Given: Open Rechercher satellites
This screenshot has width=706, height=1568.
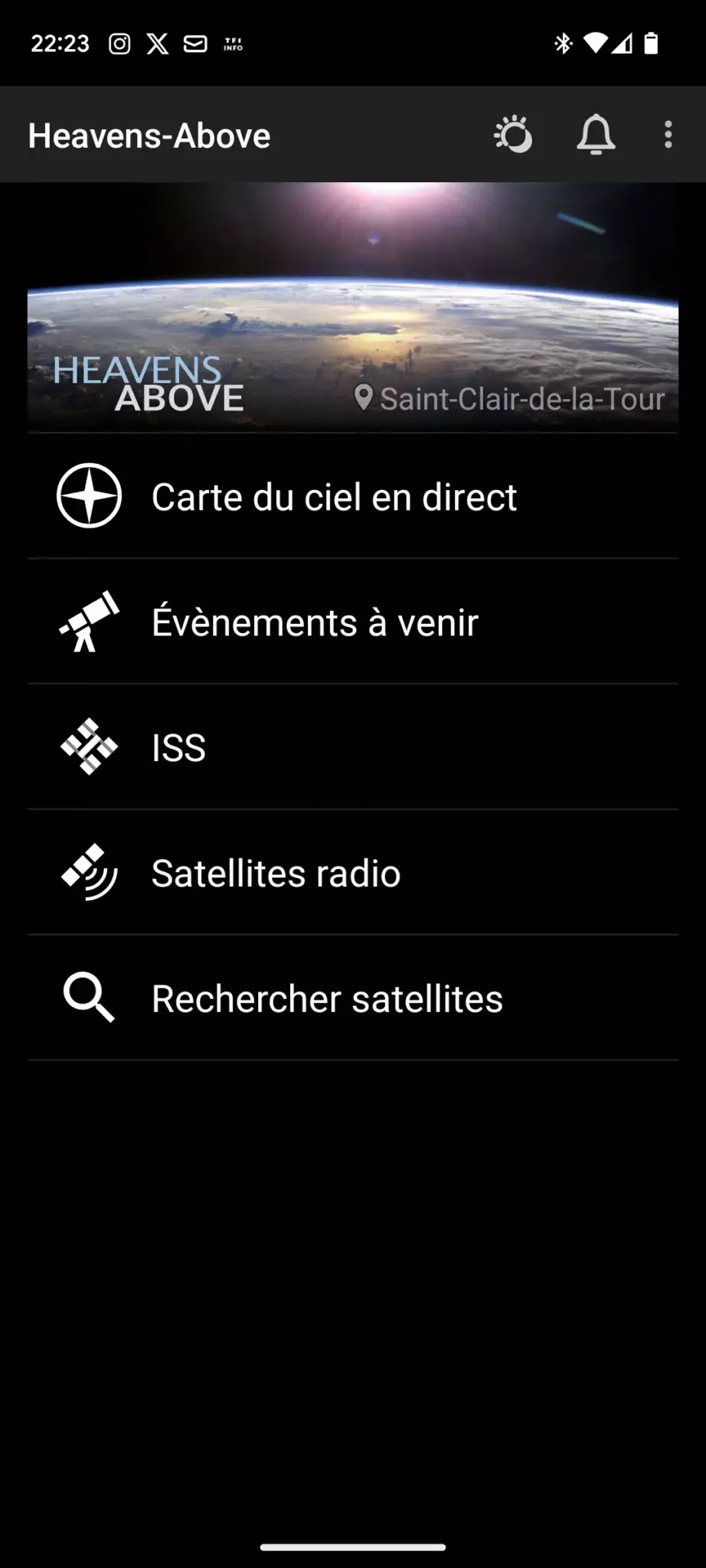Looking at the screenshot, I should pos(353,998).
